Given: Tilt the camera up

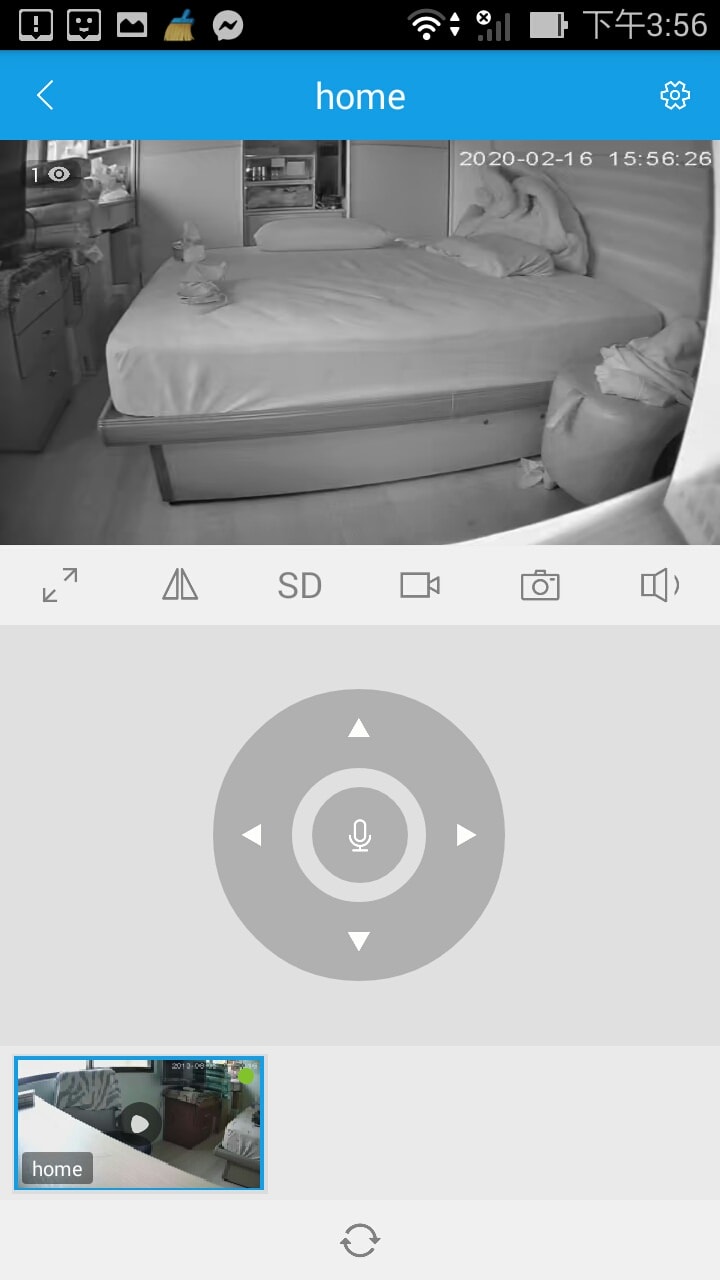Looking at the screenshot, I should [x=359, y=728].
